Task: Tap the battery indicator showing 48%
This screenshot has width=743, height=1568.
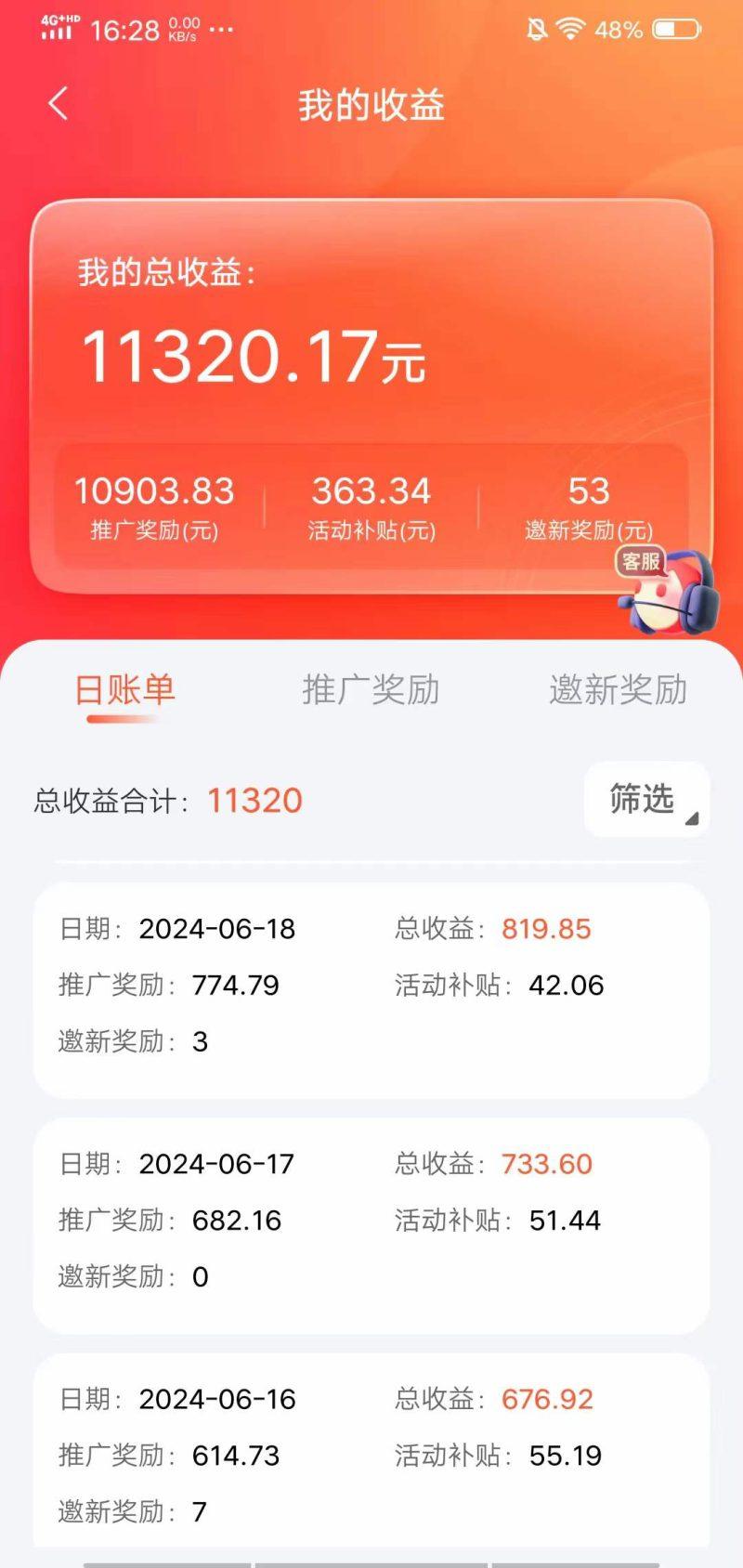Action: pyautogui.click(x=671, y=30)
